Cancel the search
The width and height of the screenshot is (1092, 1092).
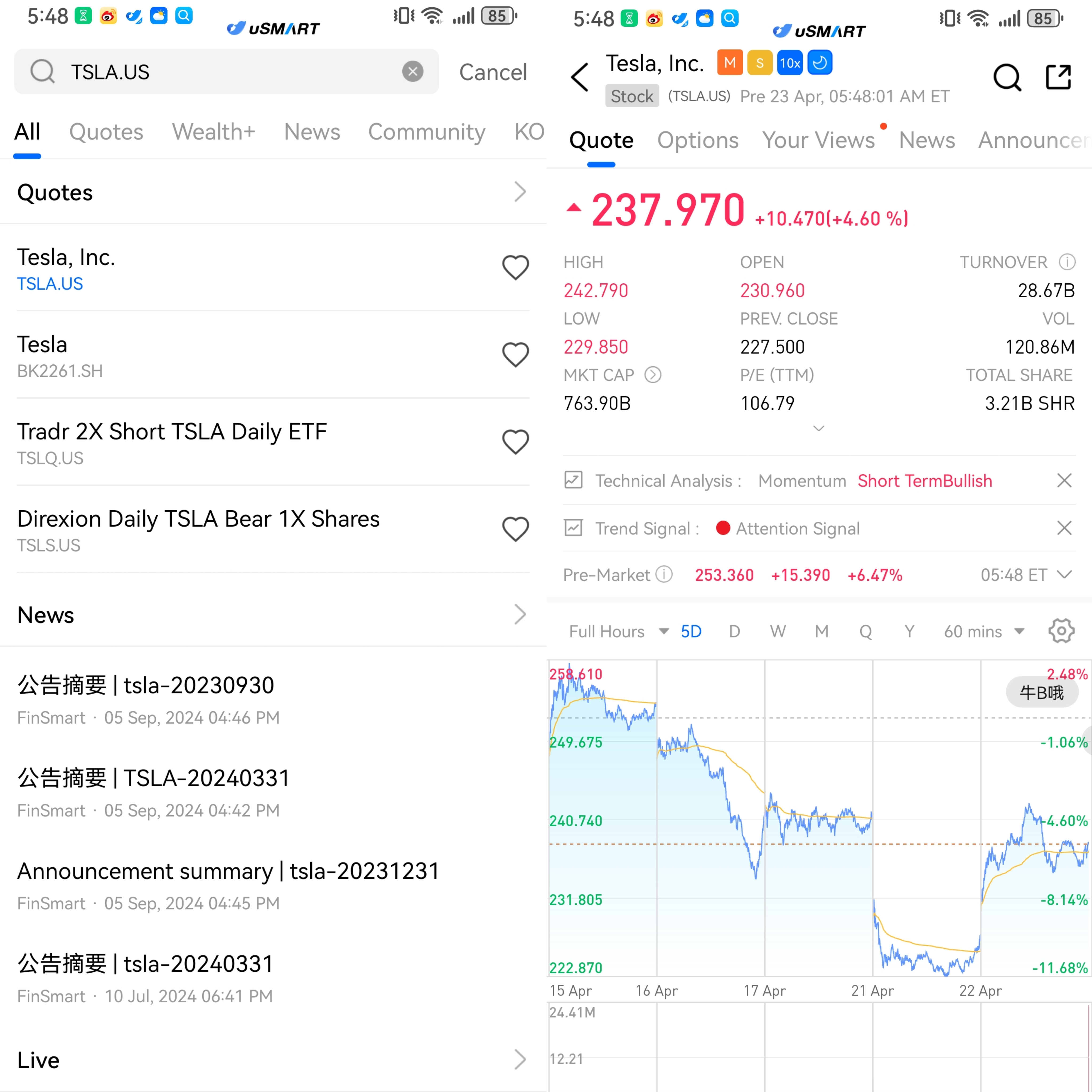click(x=492, y=72)
